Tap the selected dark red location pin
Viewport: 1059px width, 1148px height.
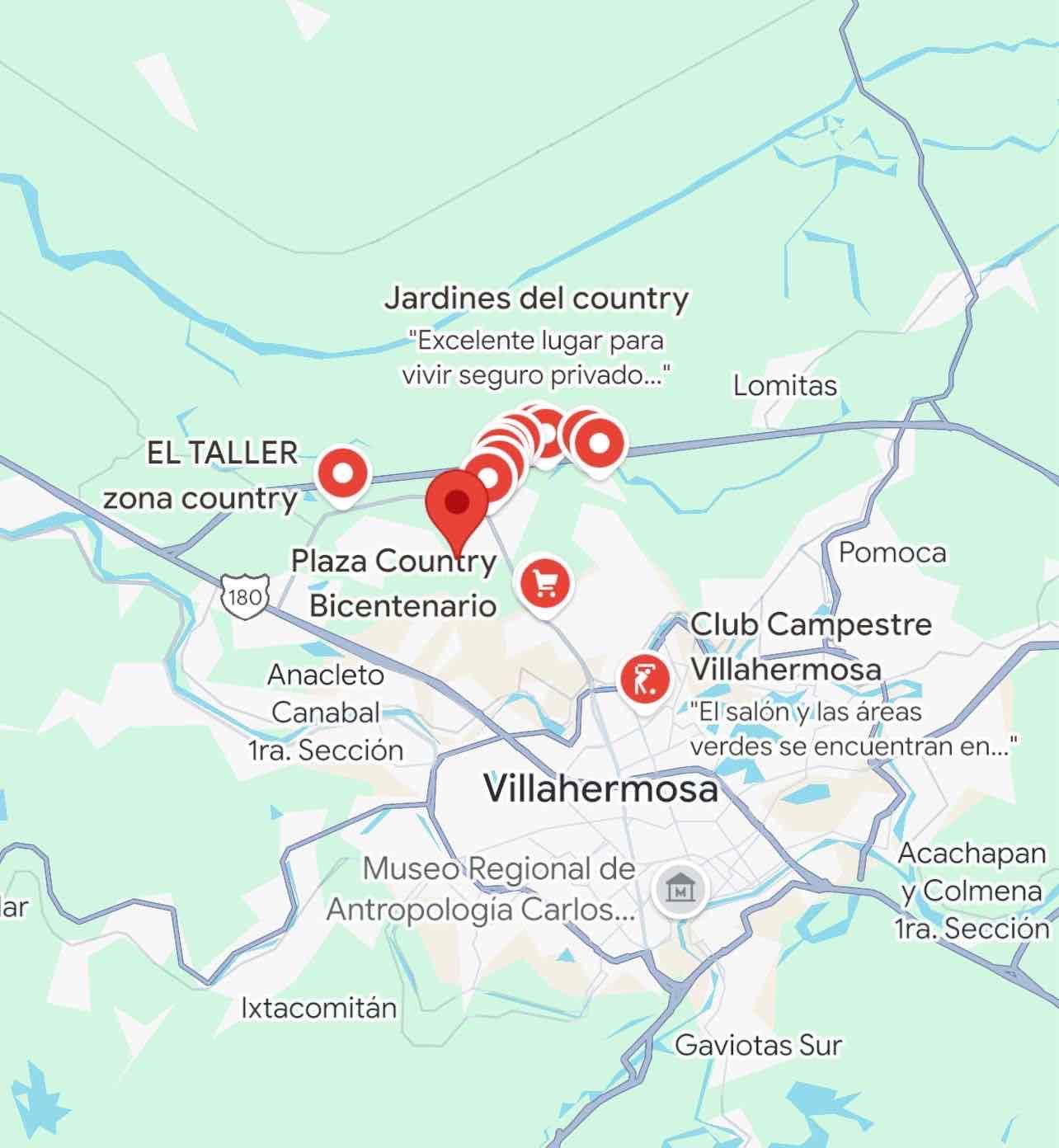456,503
